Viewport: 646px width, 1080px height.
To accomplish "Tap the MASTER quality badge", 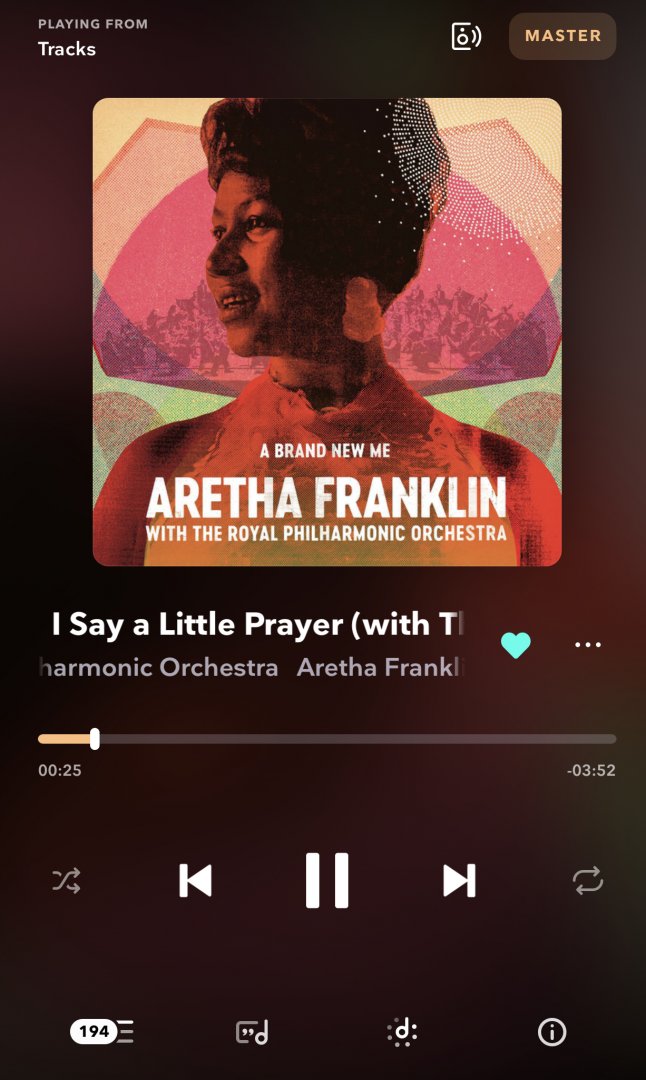I will coord(562,36).
